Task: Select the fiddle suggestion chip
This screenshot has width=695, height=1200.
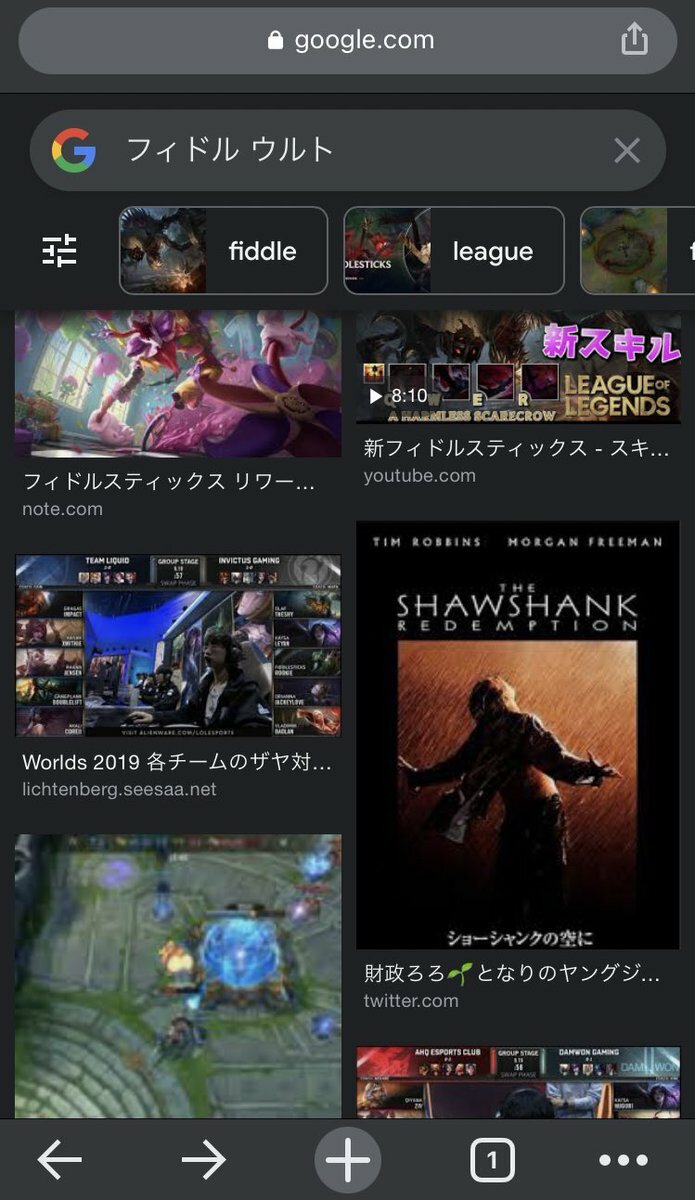Action: tap(224, 251)
